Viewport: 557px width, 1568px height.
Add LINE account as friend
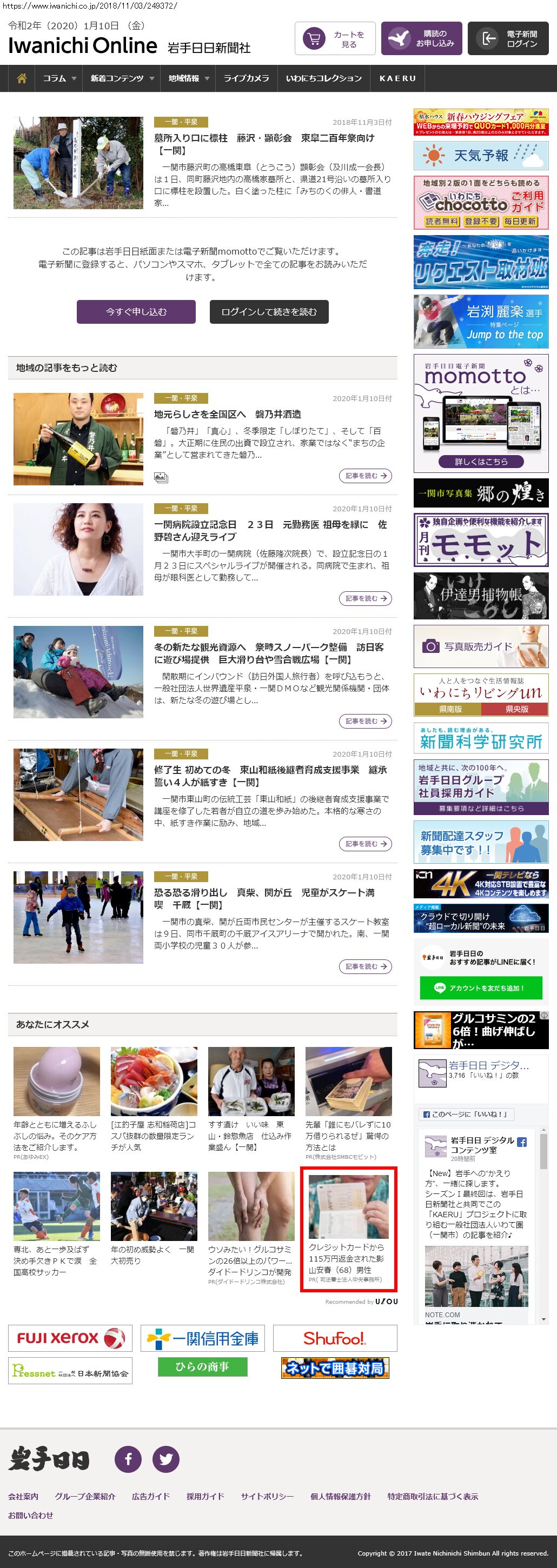[x=480, y=988]
